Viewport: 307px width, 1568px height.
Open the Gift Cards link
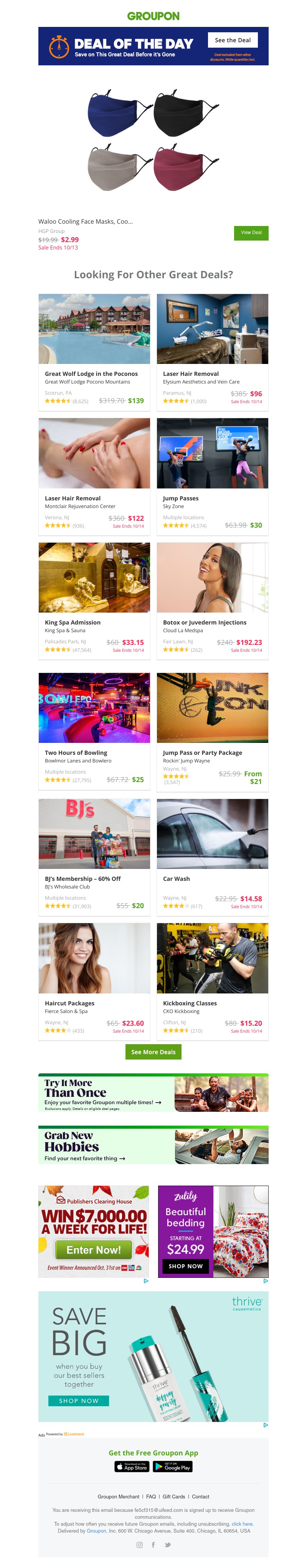174,1496
